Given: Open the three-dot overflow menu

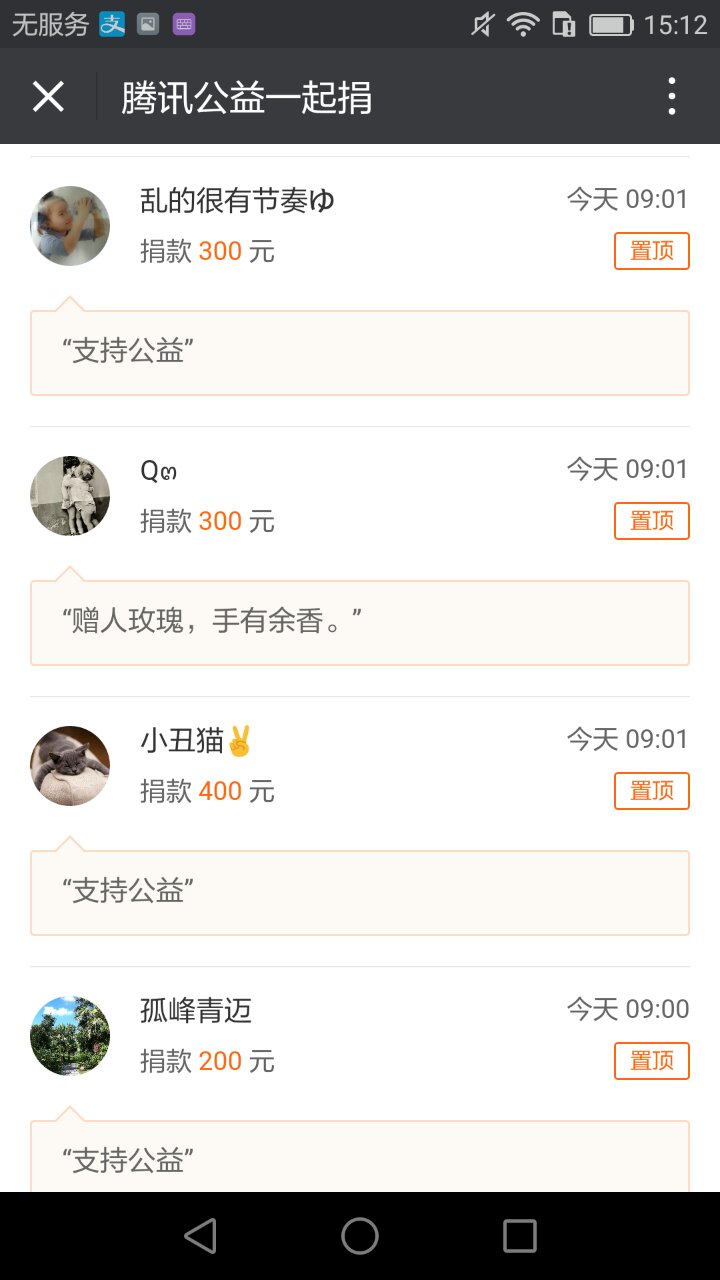Looking at the screenshot, I should coord(671,97).
